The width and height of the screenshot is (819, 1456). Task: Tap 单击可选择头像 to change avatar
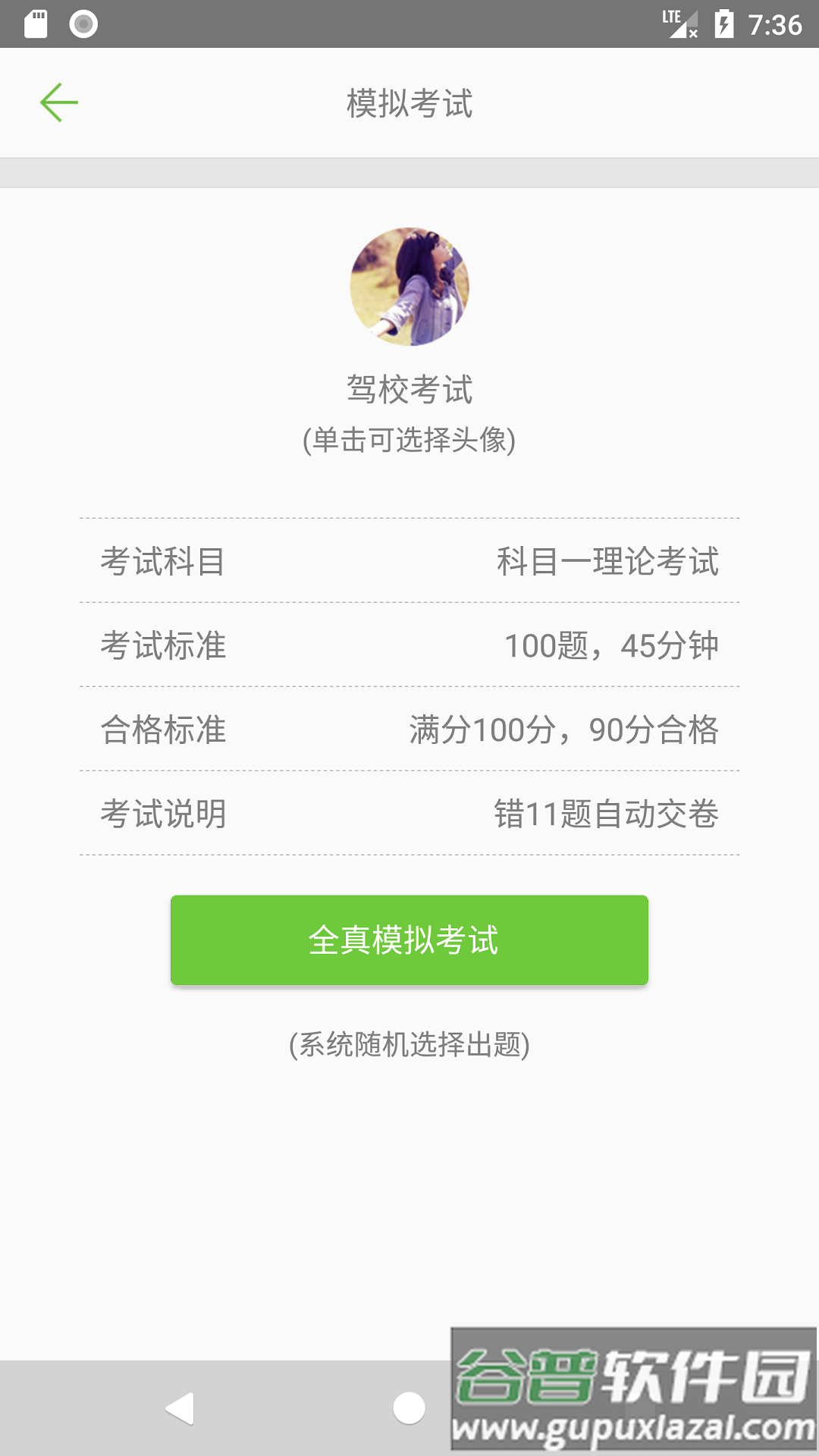(x=409, y=440)
